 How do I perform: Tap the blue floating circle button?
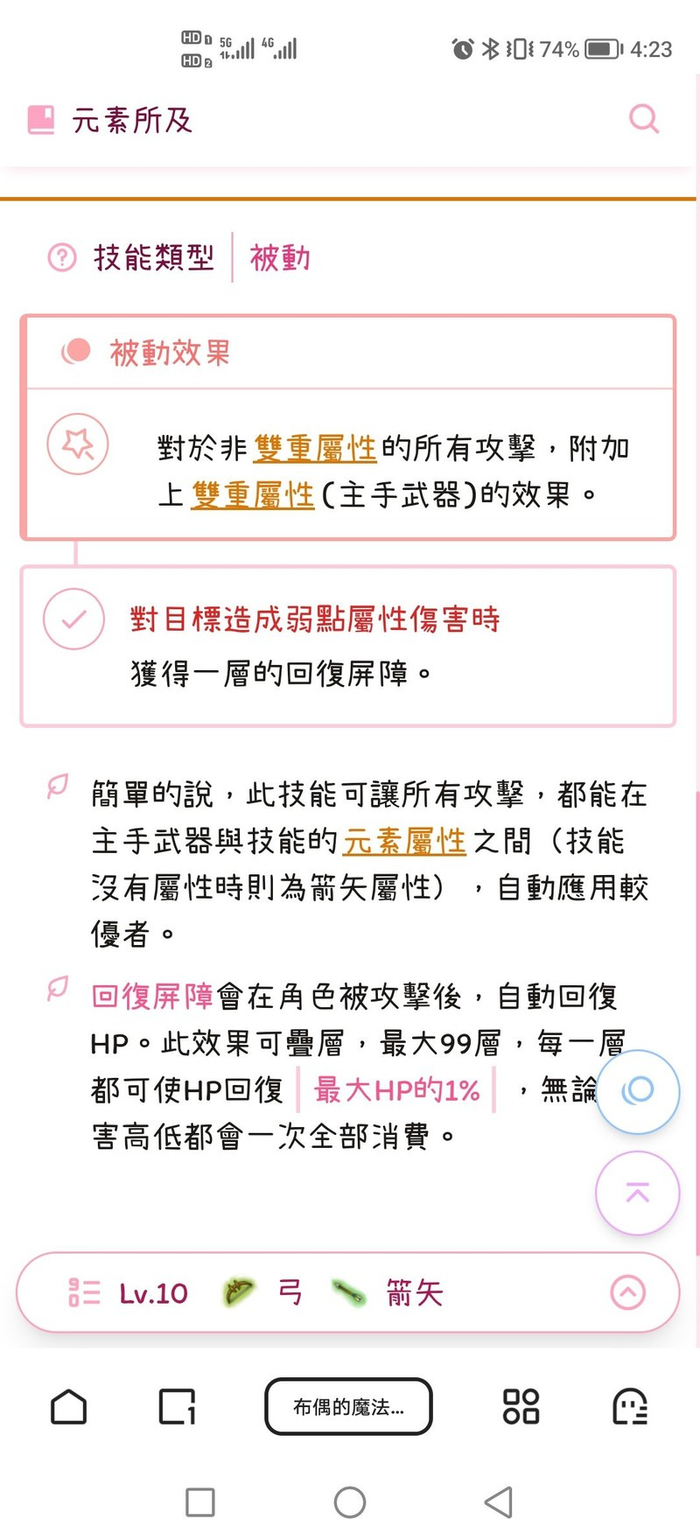point(637,1091)
